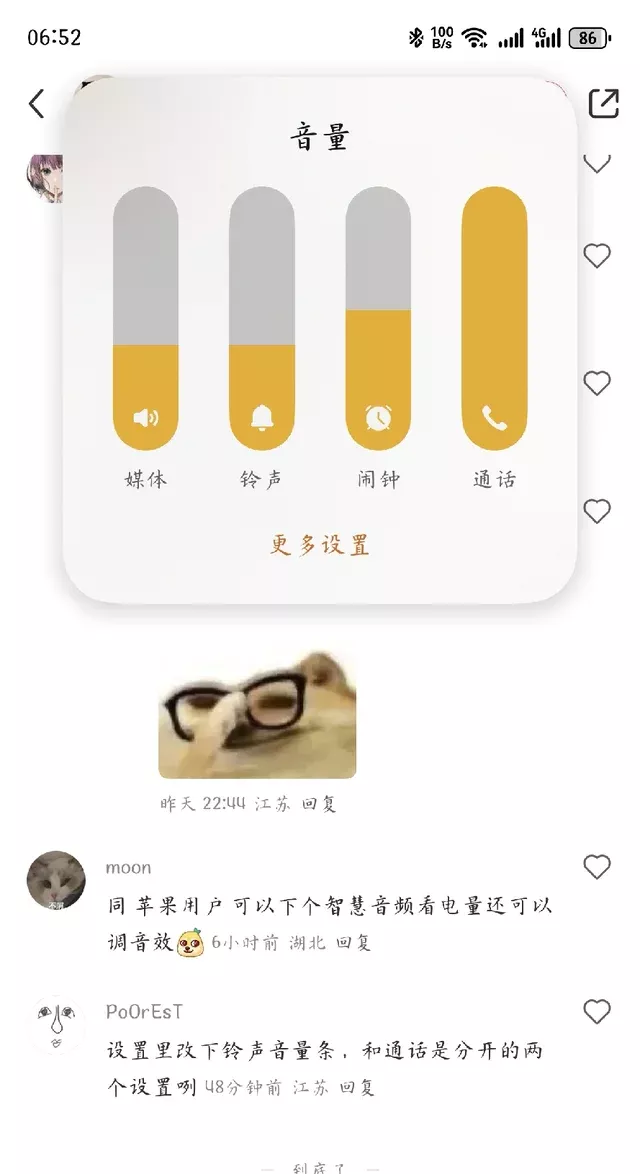
Task: Go back using the top-left arrow
Action: coord(37,103)
